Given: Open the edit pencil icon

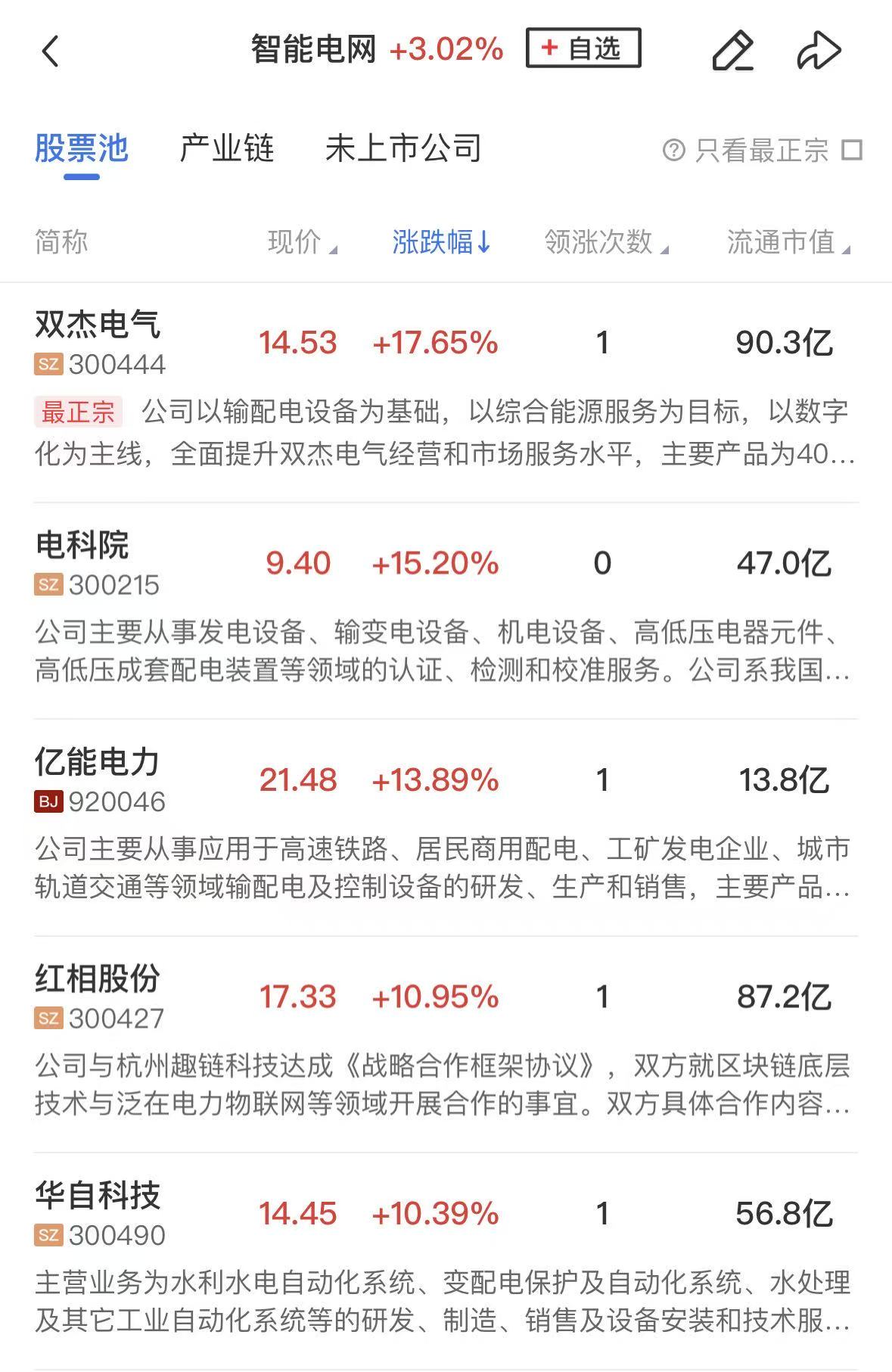Looking at the screenshot, I should (x=732, y=50).
